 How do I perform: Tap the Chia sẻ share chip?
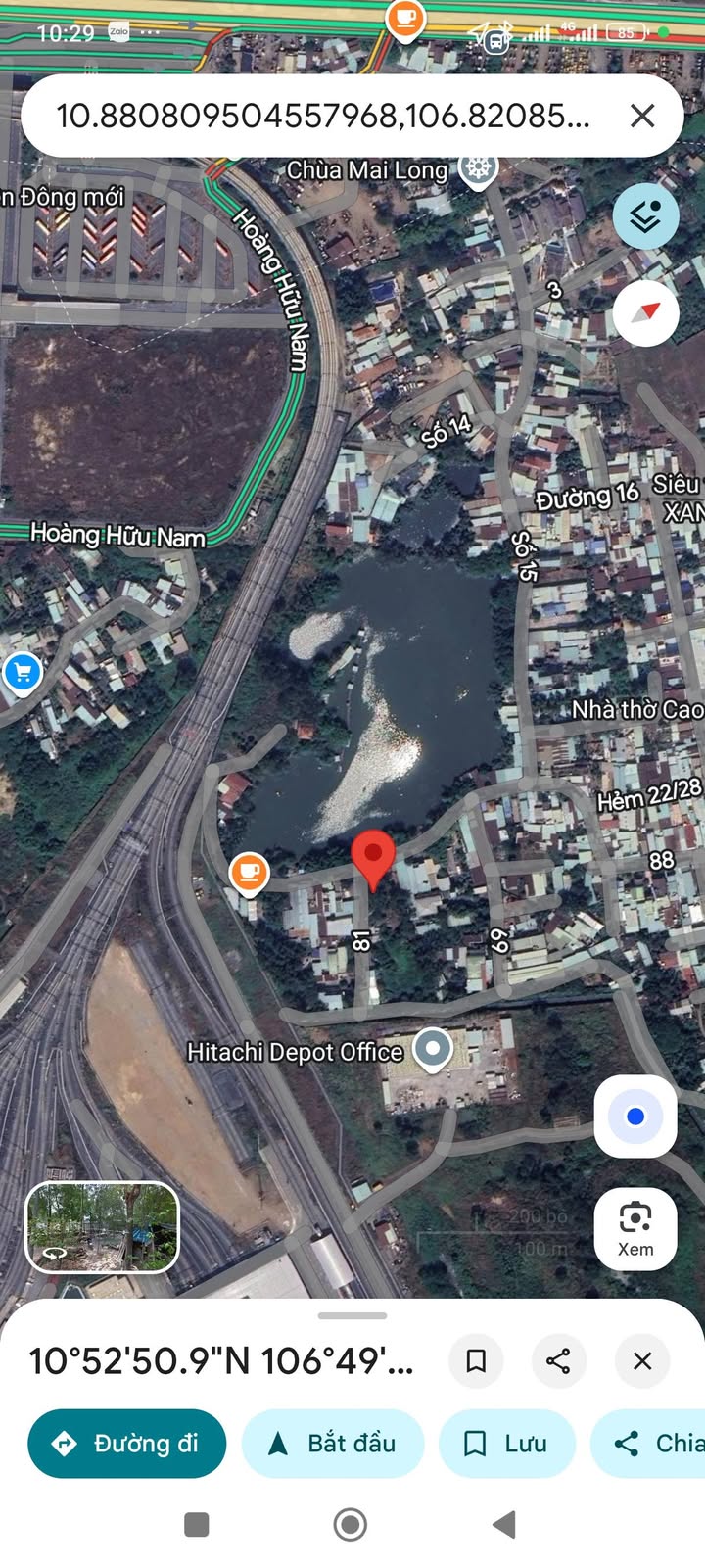pyautogui.click(x=651, y=1444)
